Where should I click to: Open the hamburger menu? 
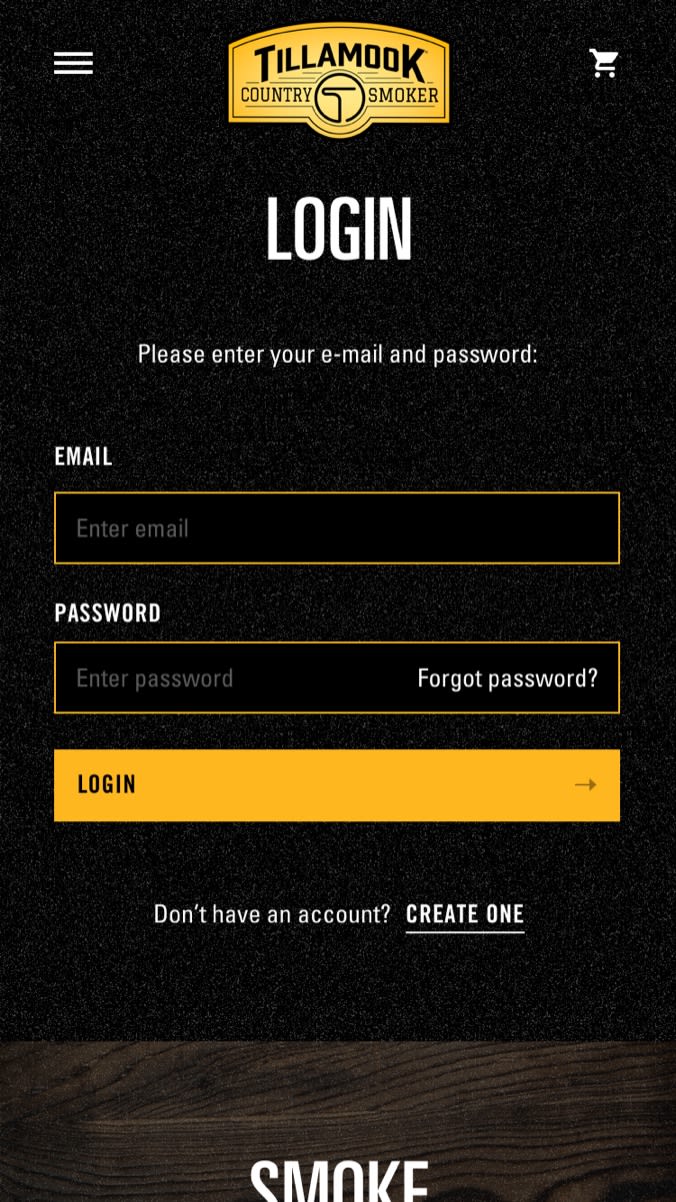pyautogui.click(x=73, y=63)
